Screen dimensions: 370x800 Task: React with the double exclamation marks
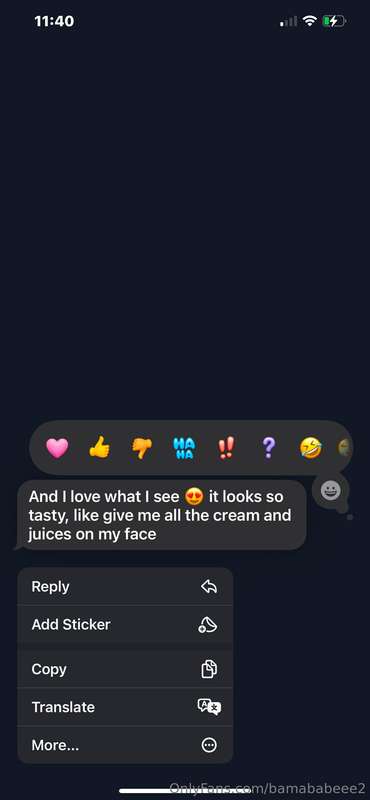(x=226, y=448)
